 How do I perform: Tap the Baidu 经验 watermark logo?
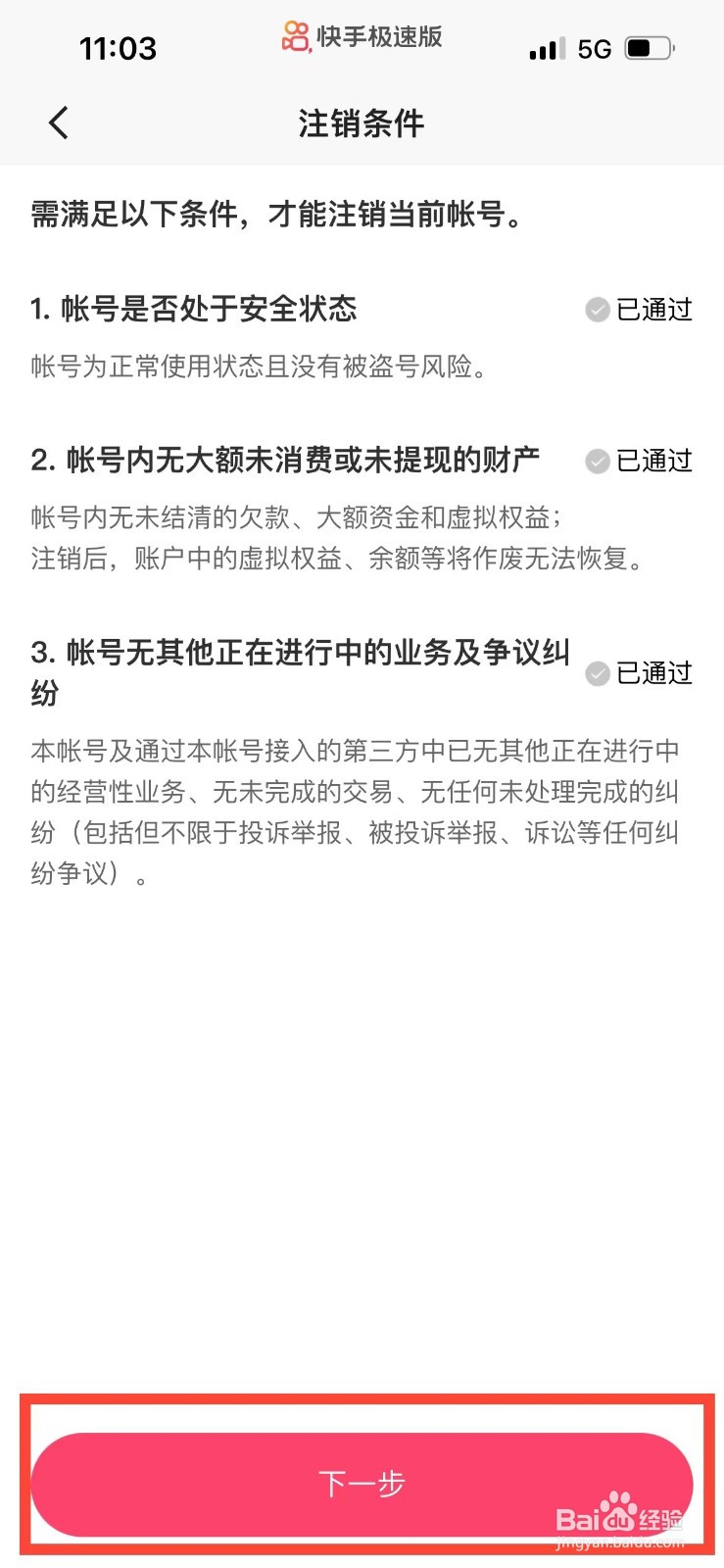pos(617,1519)
